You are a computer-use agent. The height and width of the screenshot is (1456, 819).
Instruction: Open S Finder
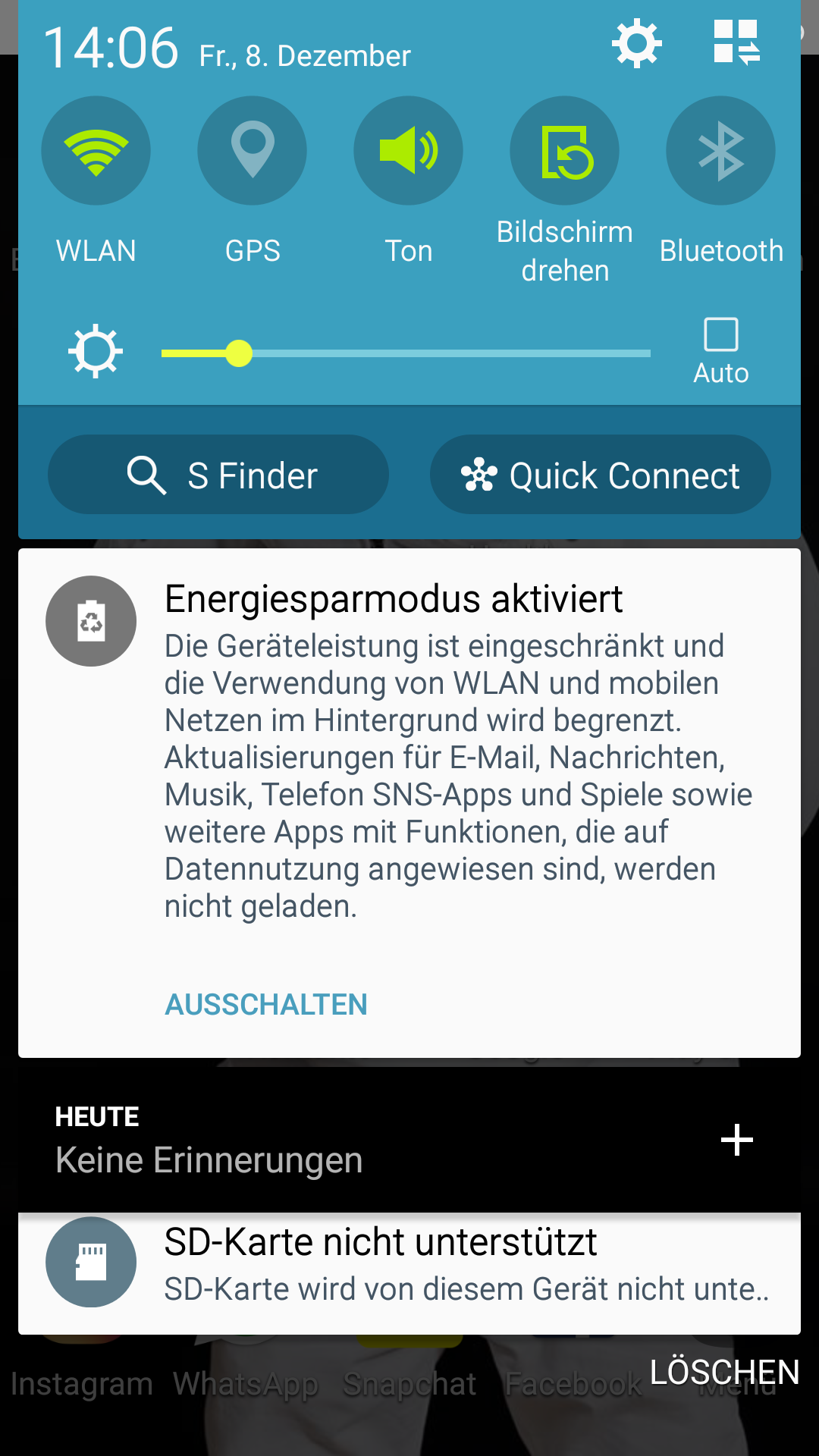point(218,475)
